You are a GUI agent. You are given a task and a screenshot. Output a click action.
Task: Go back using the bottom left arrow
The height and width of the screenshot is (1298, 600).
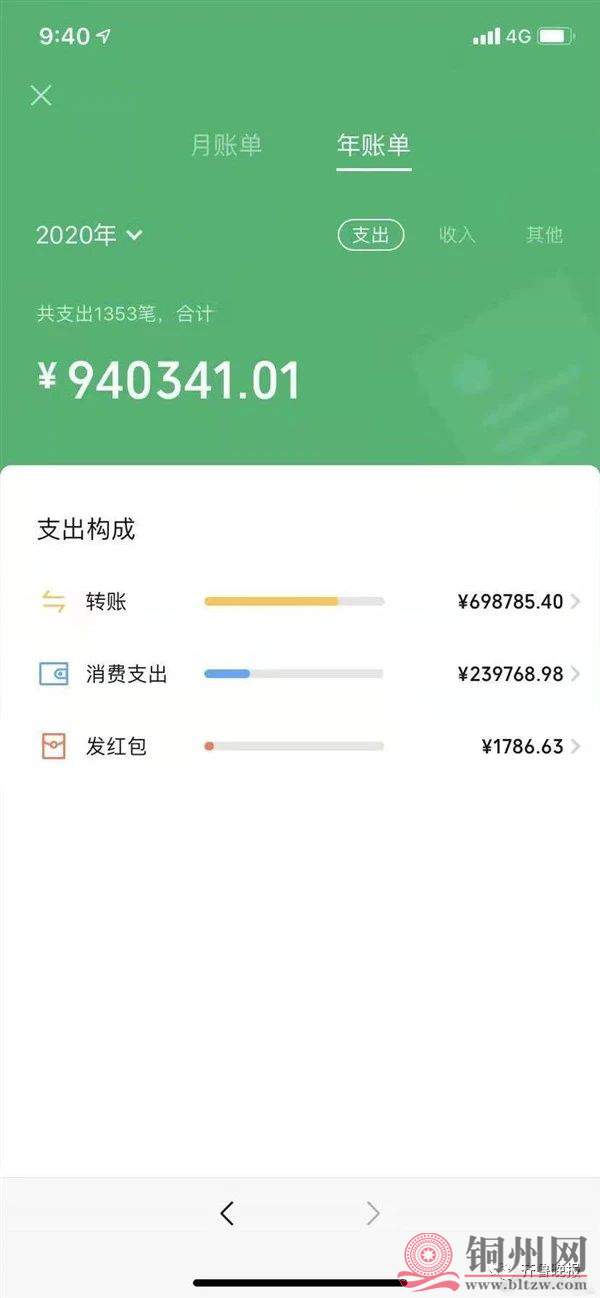[x=227, y=1213]
